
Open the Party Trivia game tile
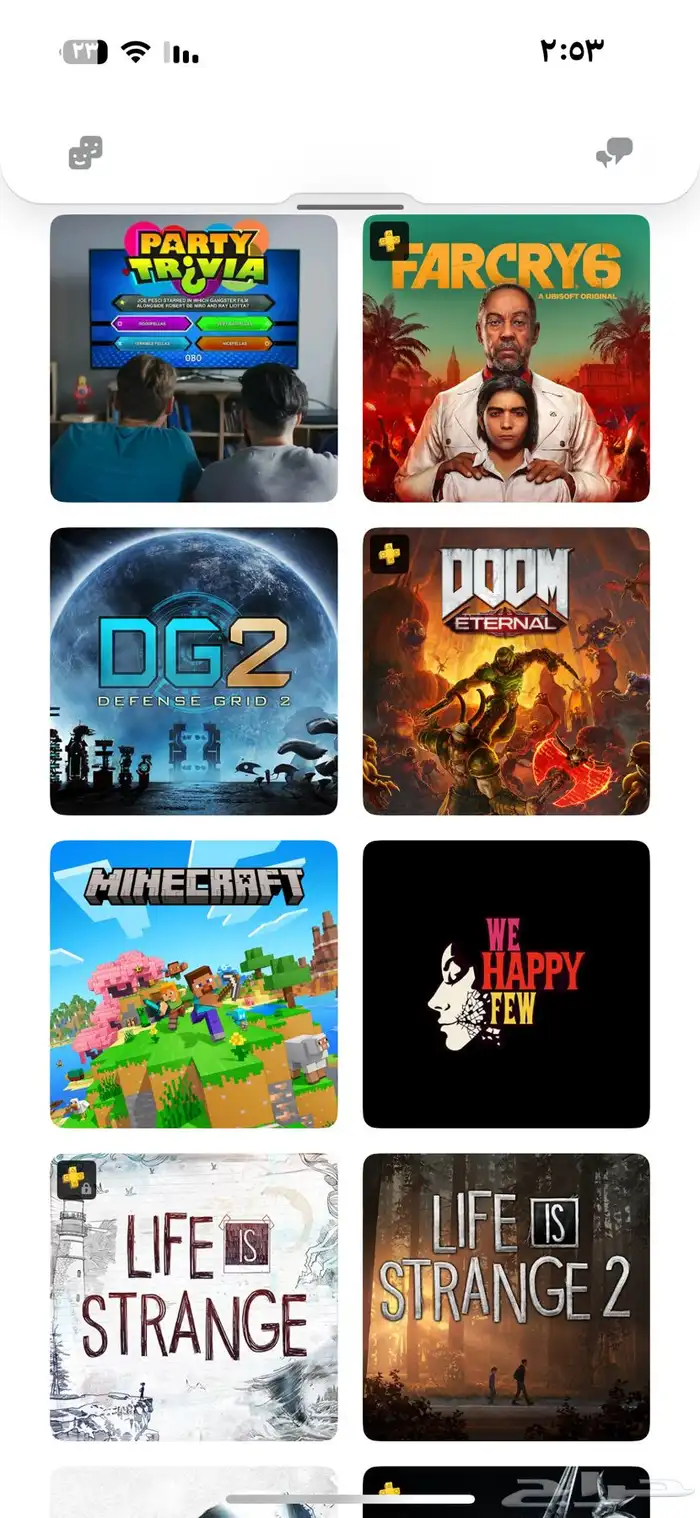193,358
